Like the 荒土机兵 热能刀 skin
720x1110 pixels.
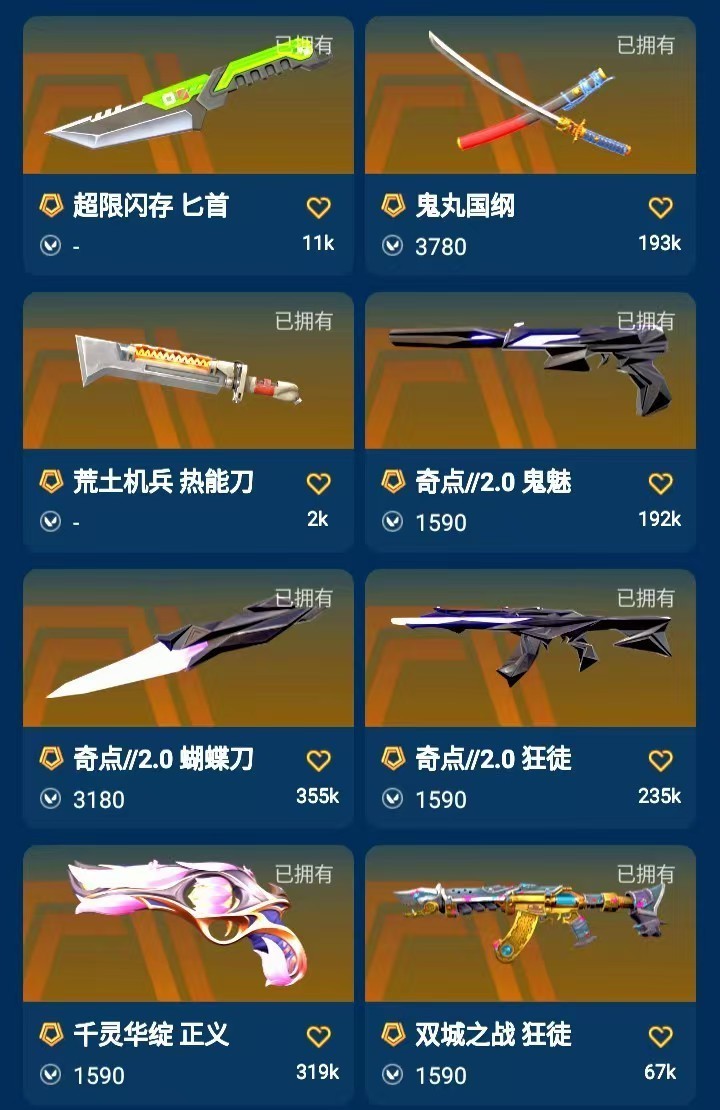pyautogui.click(x=318, y=484)
